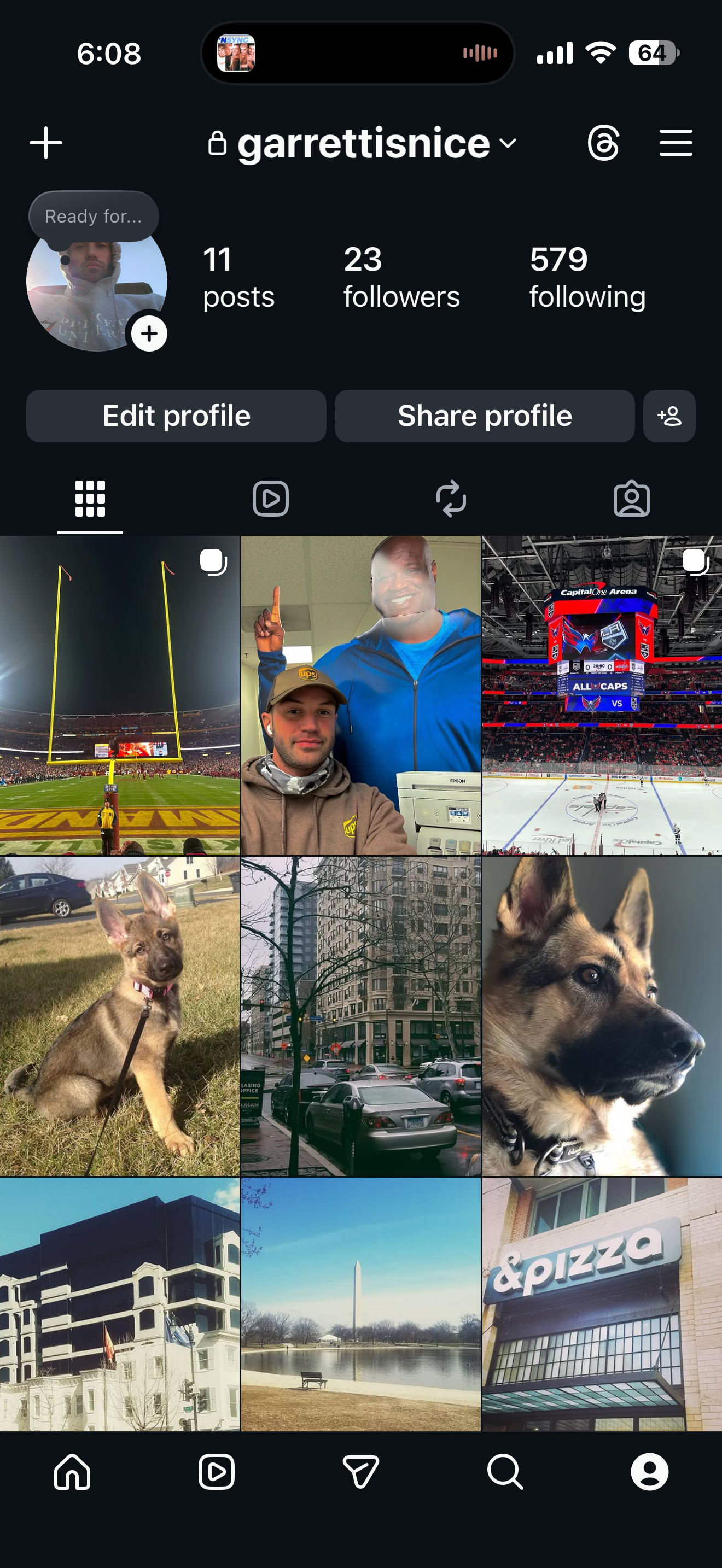Open the Threads icon
722x1568 pixels.
coord(603,143)
